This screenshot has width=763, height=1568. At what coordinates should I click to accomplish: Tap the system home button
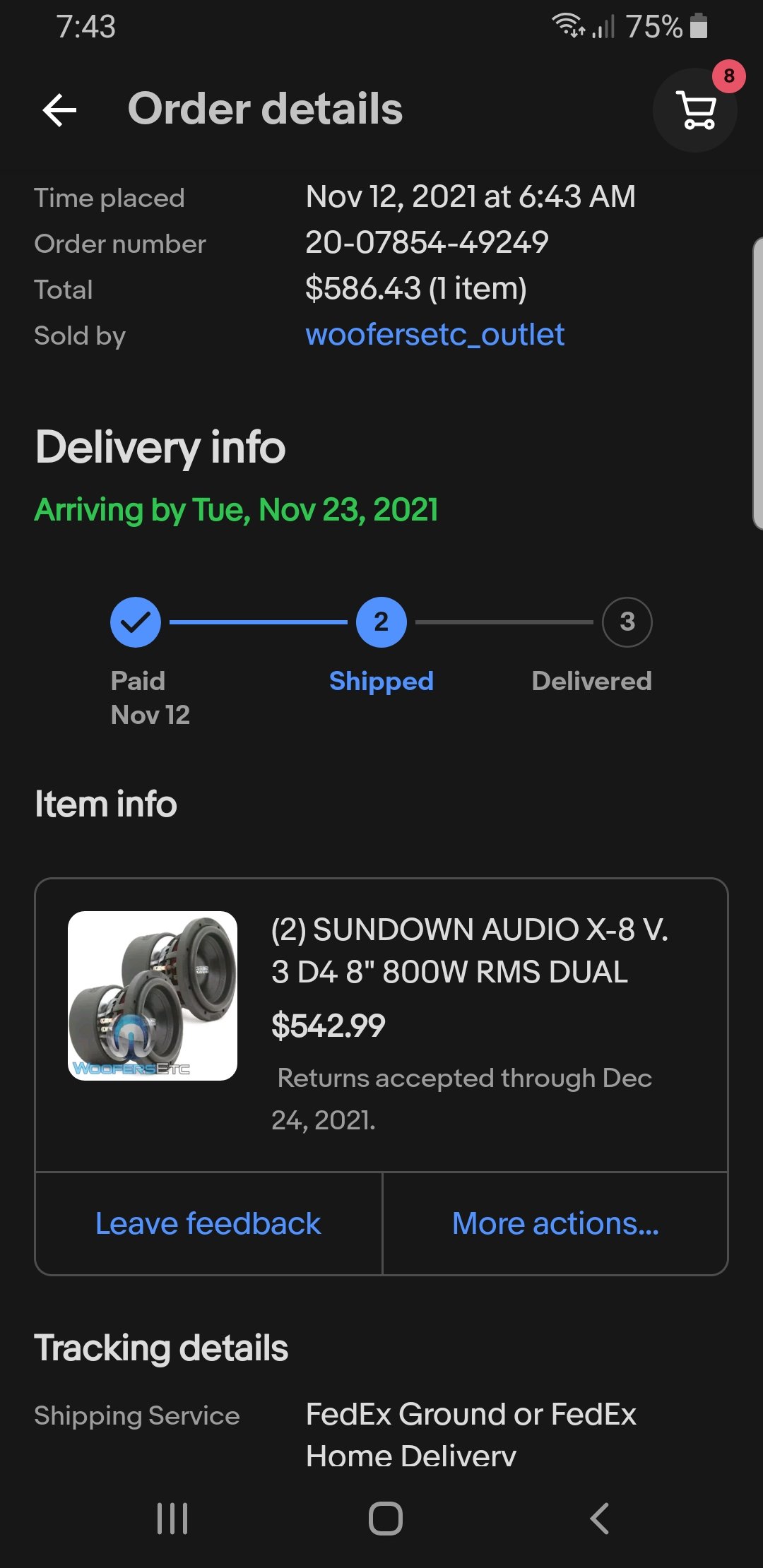click(385, 1518)
